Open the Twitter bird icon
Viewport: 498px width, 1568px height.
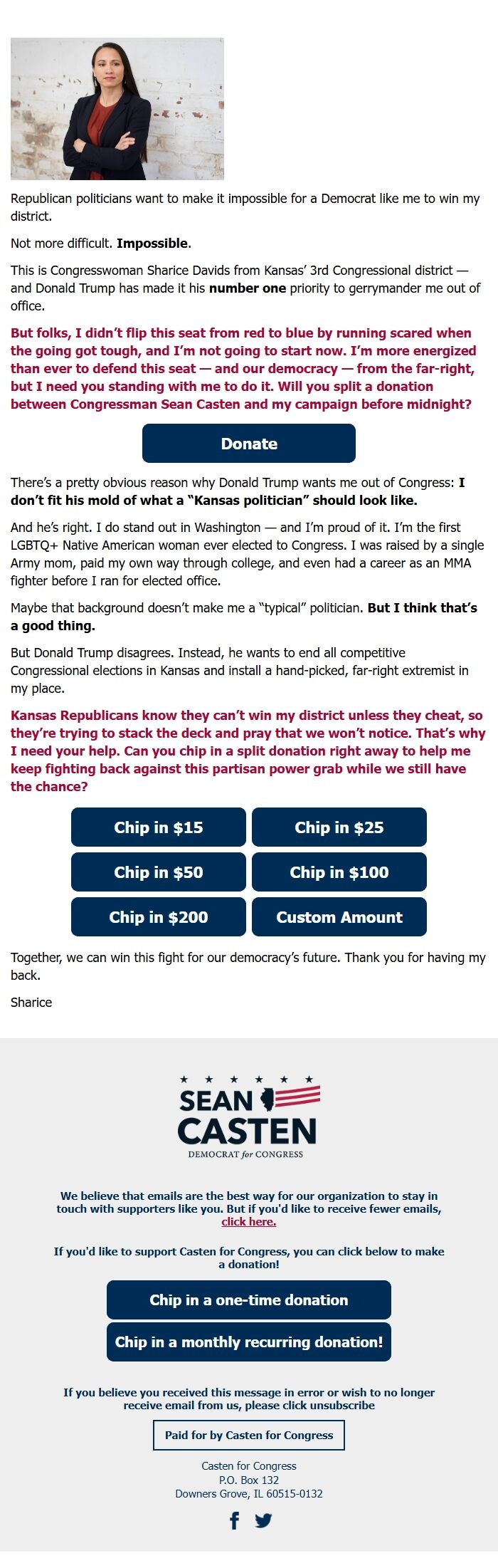pyautogui.click(x=263, y=1520)
